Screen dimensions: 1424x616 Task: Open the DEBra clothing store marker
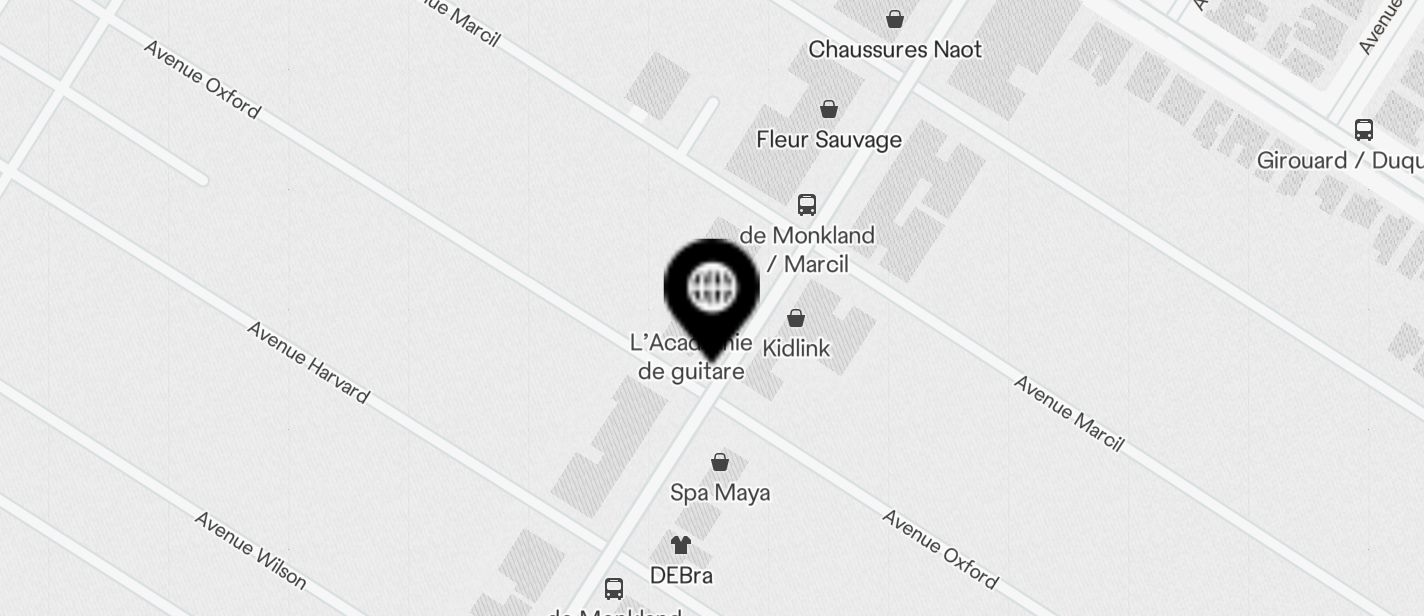681,545
